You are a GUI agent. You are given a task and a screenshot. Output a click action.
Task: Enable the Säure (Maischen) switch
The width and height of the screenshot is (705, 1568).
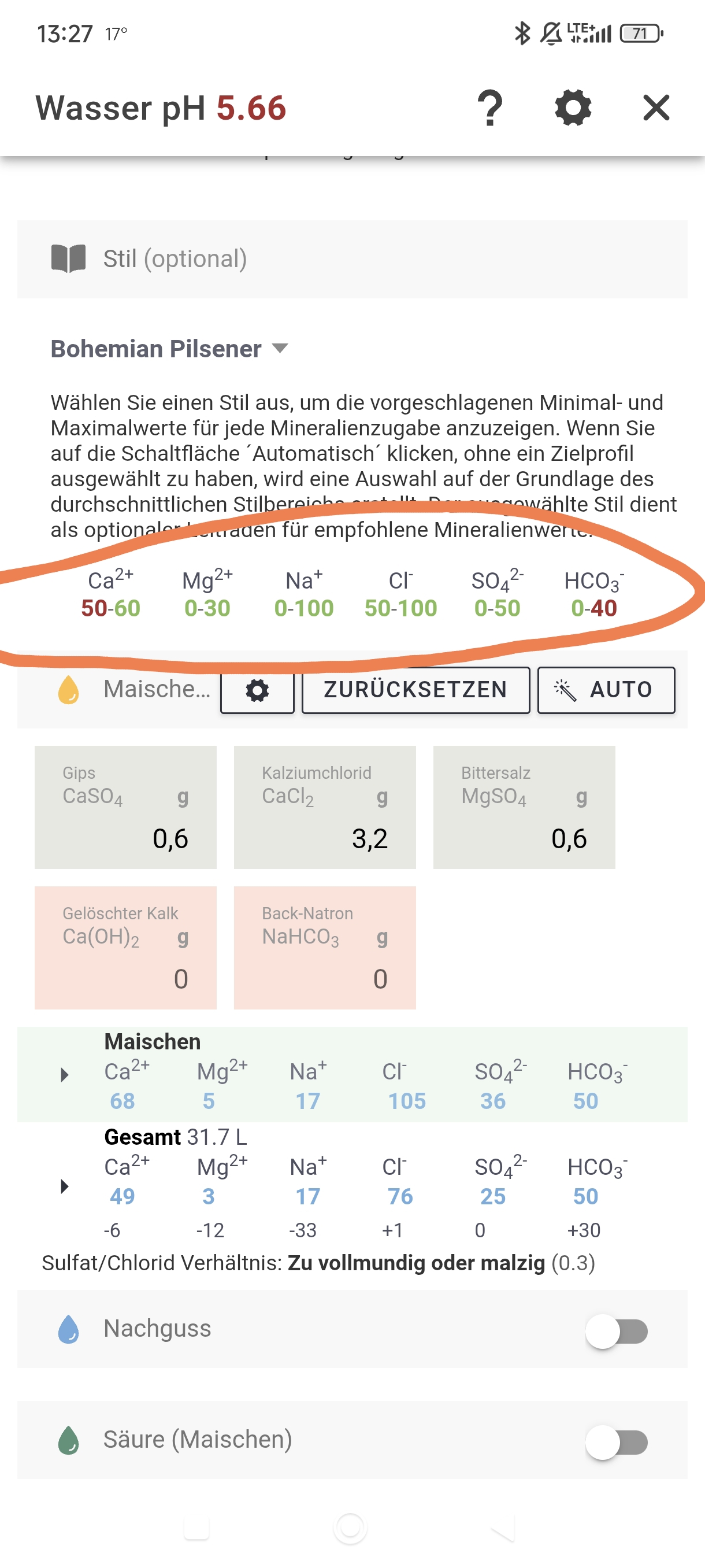tap(616, 1442)
